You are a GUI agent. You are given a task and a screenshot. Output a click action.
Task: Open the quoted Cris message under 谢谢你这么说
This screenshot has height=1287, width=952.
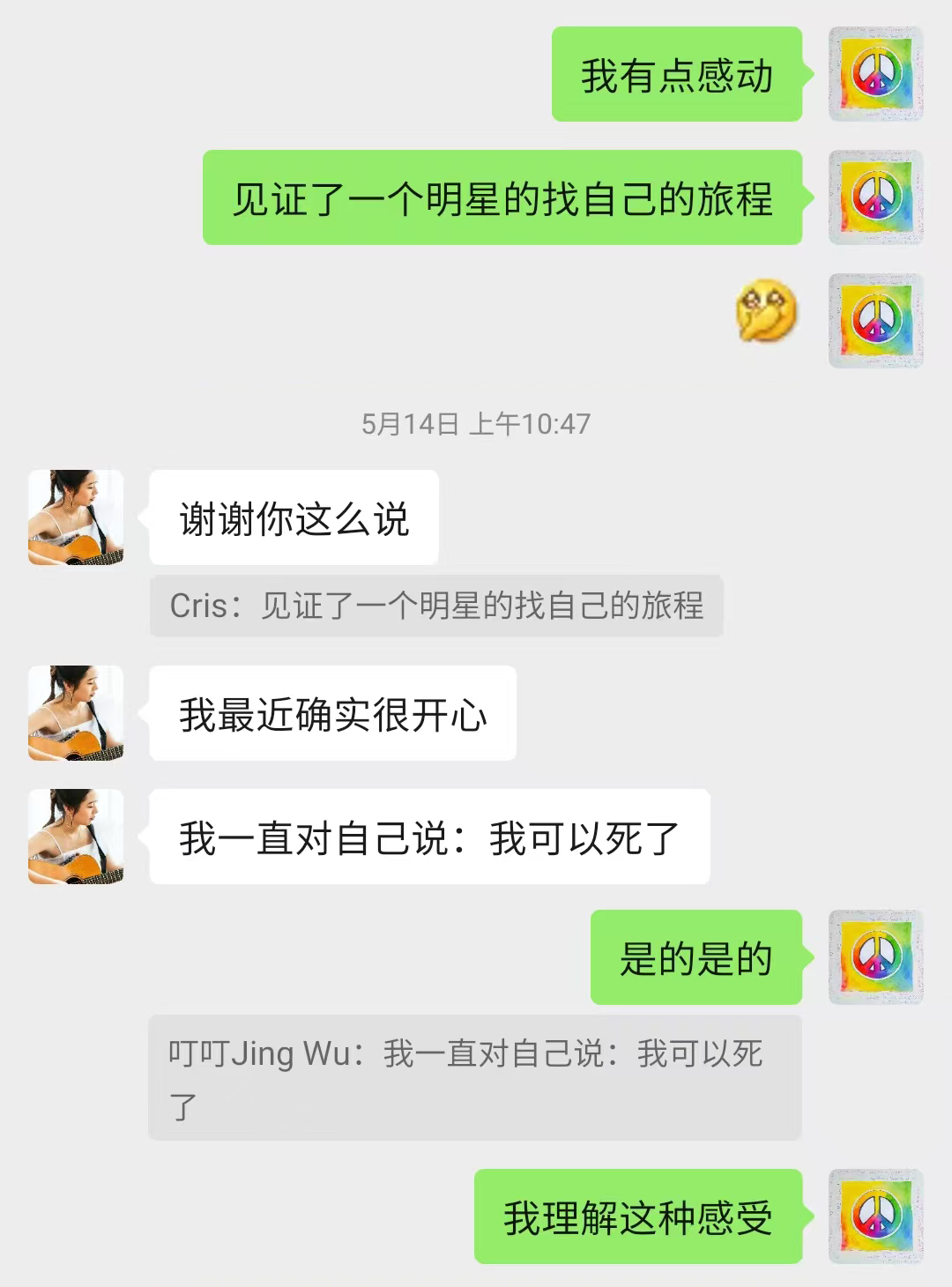point(436,606)
